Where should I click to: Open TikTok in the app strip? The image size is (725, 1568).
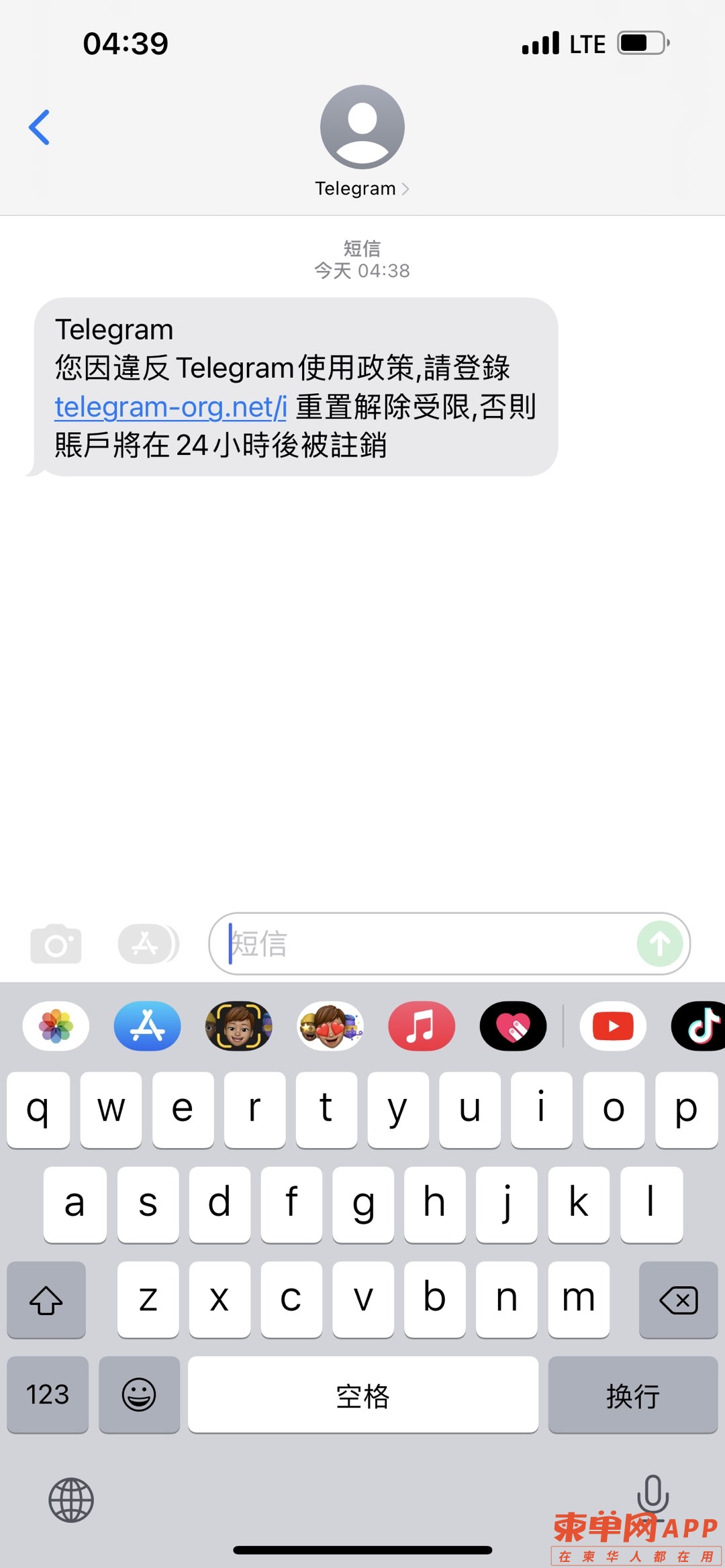[702, 1026]
